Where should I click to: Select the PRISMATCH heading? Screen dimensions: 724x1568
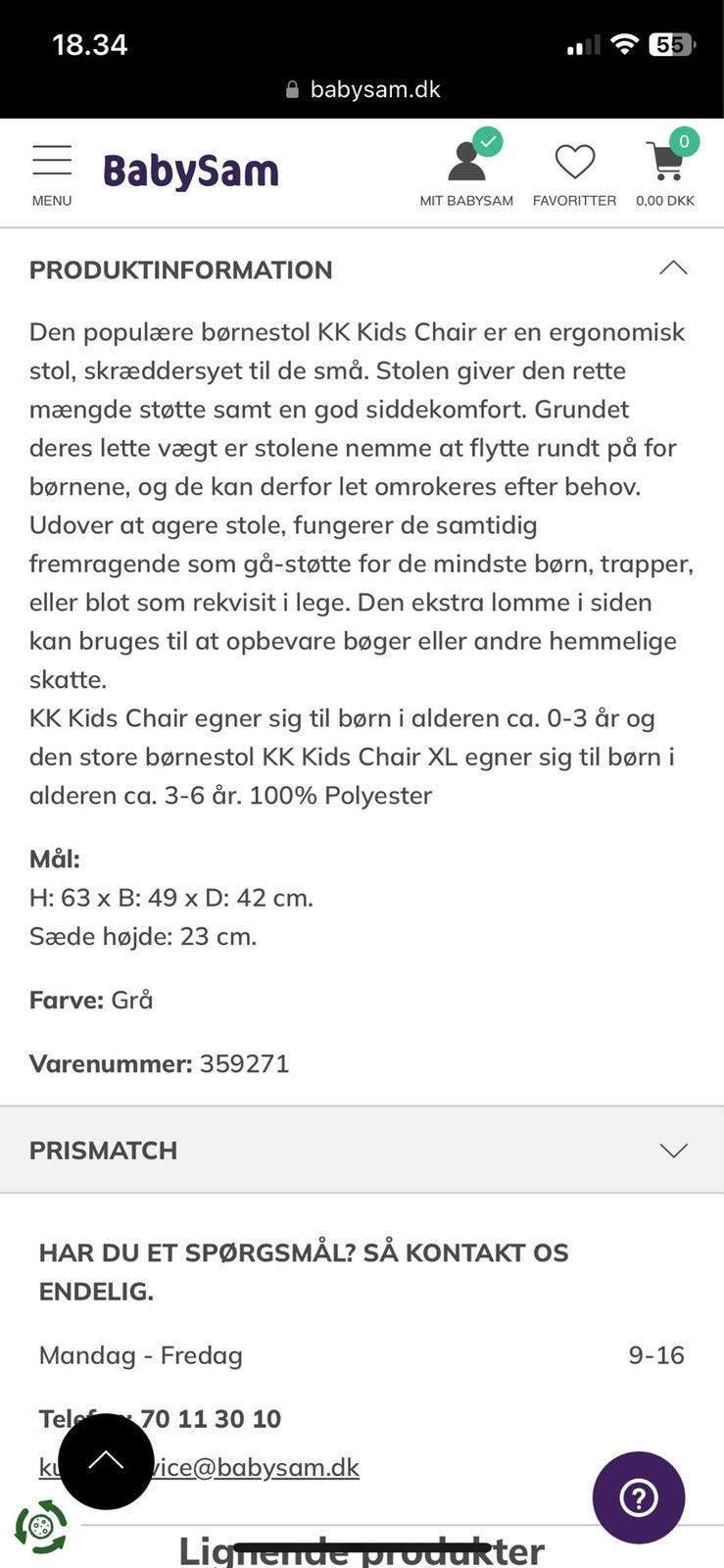coord(103,1150)
